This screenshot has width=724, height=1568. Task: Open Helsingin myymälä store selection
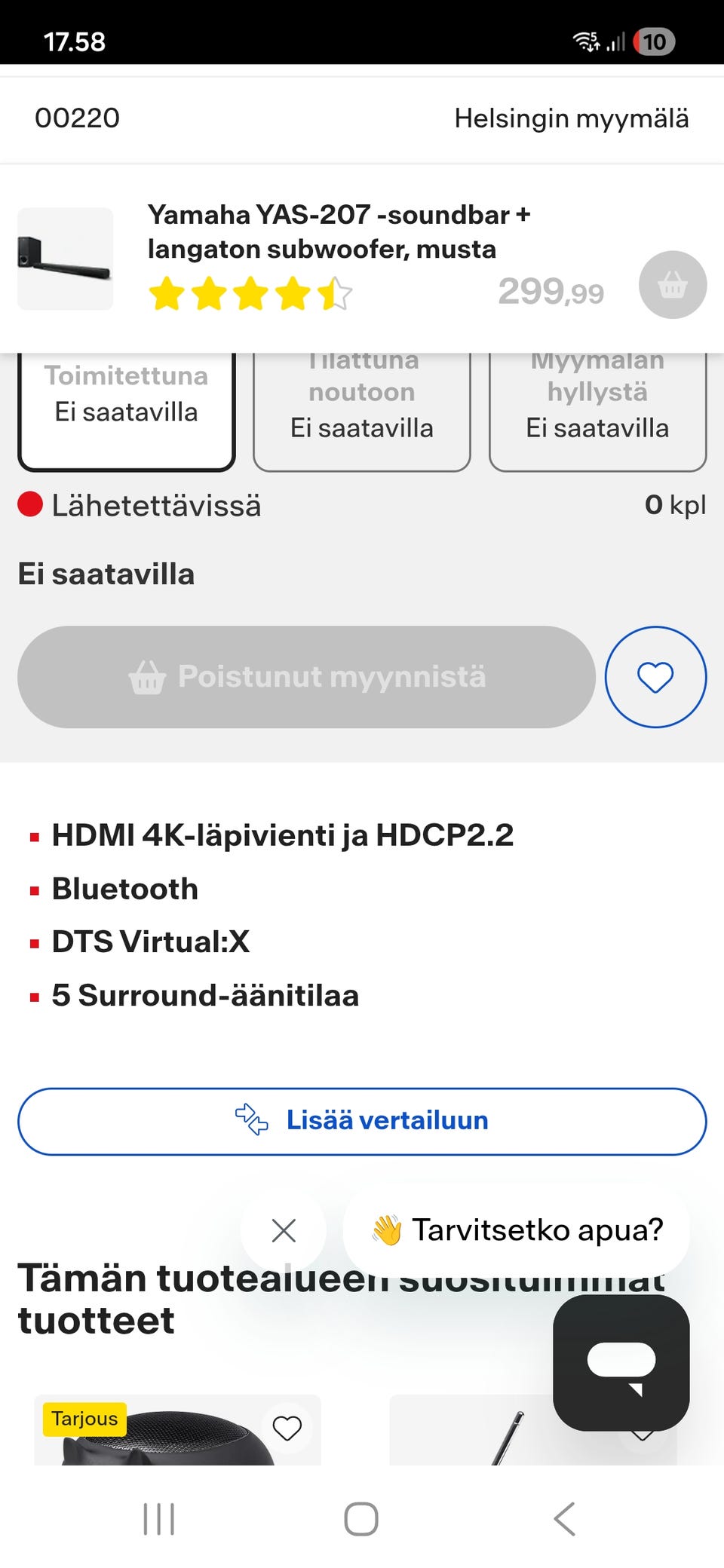[571, 118]
